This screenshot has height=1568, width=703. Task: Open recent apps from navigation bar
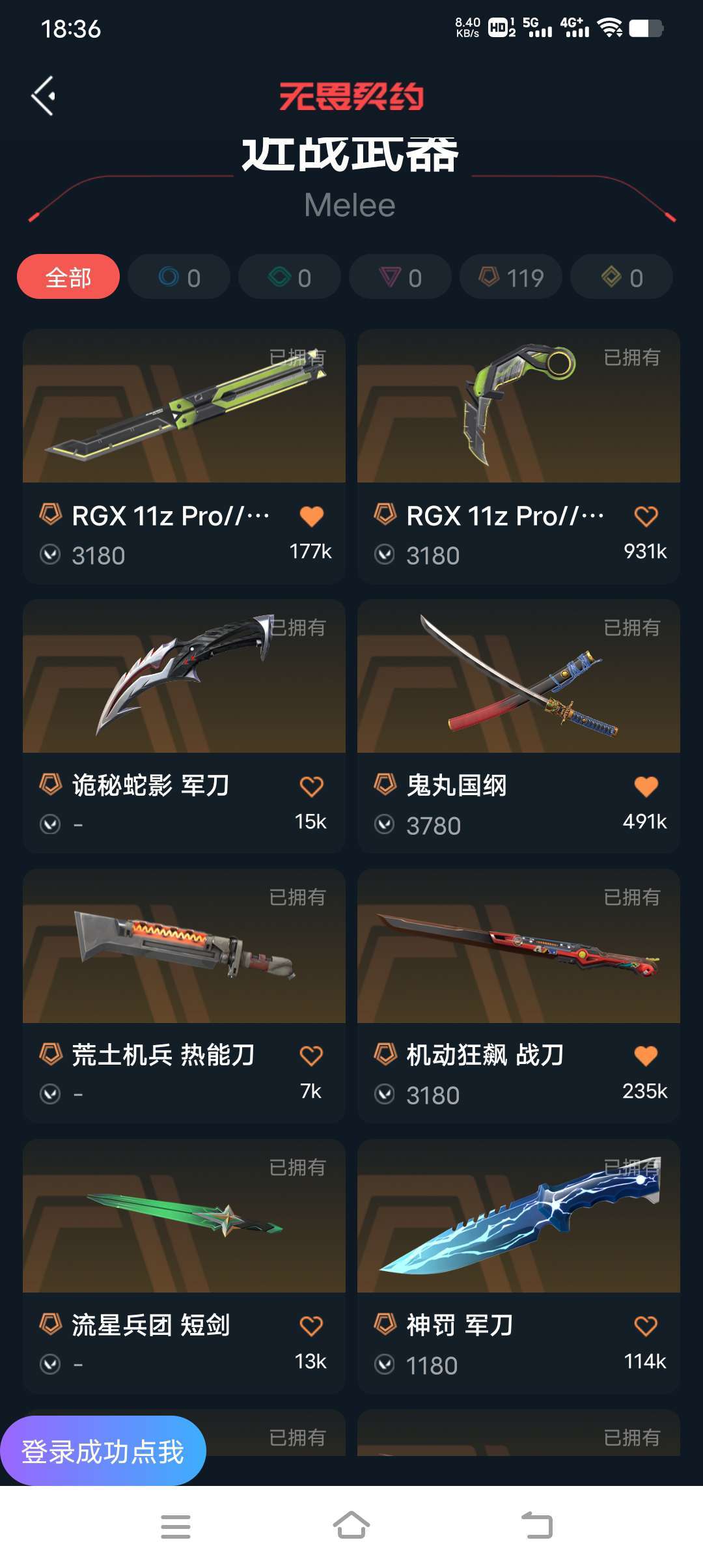pos(176,1526)
